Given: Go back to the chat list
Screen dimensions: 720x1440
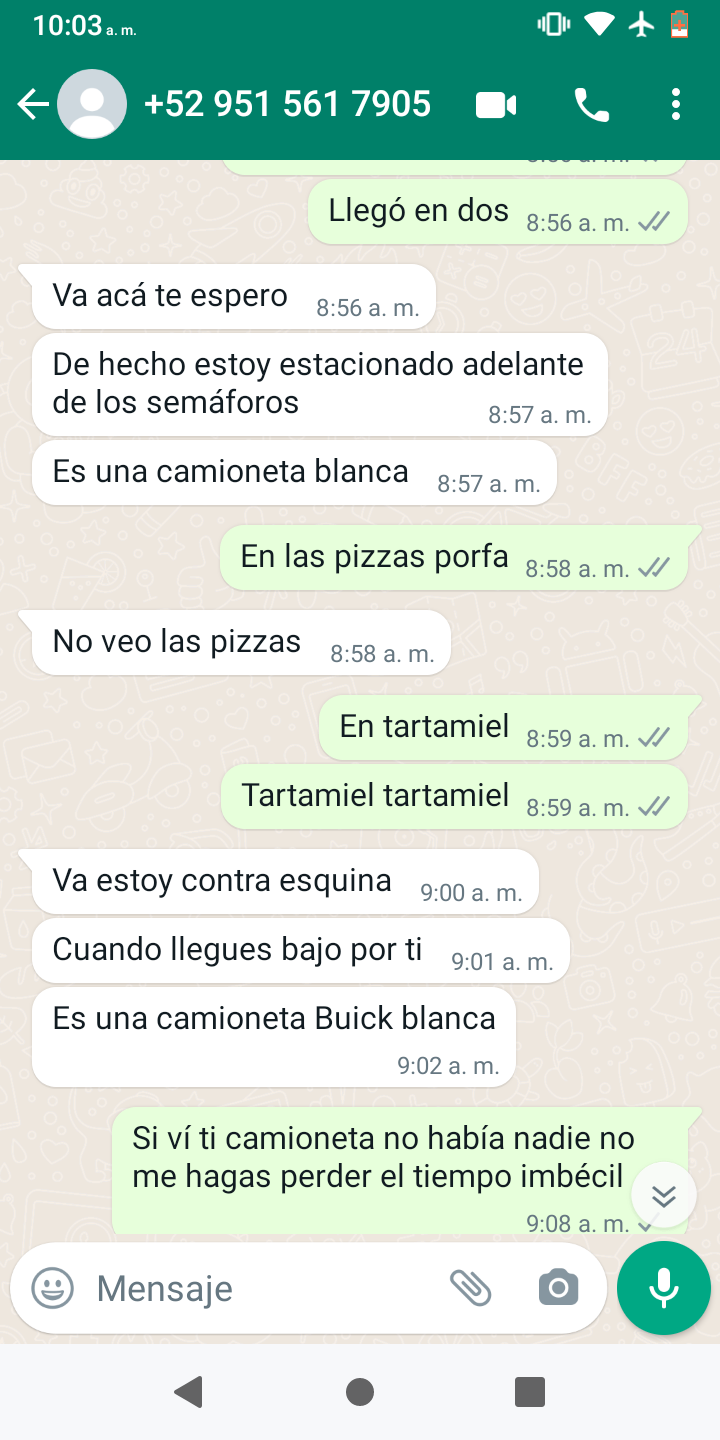Looking at the screenshot, I should point(33,104).
